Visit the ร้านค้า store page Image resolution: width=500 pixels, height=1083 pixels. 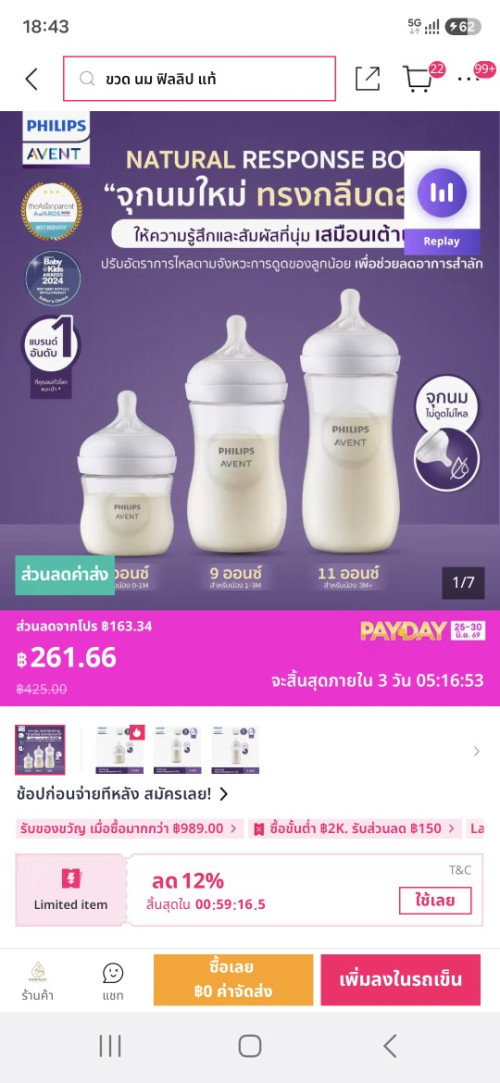pyautogui.click(x=37, y=981)
